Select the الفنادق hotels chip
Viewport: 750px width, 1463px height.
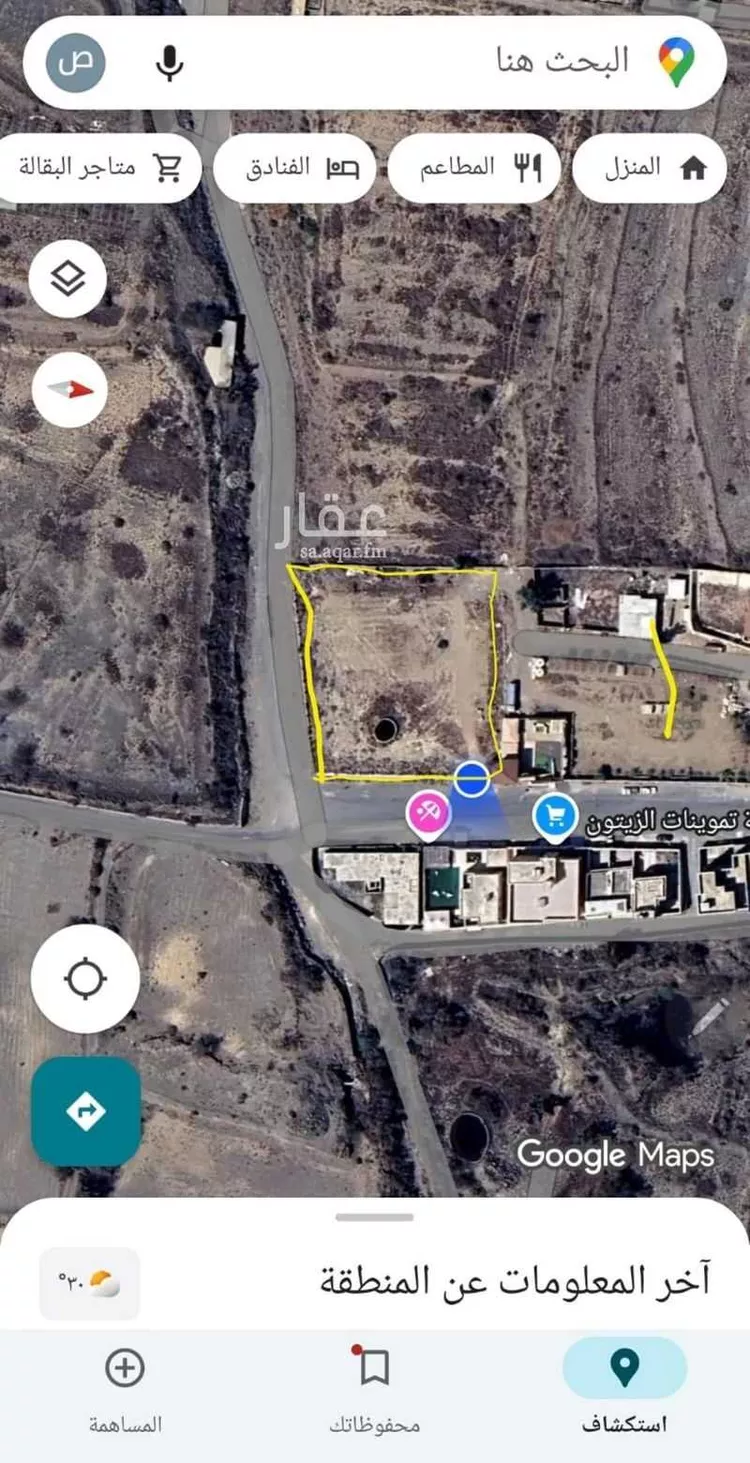pos(295,168)
